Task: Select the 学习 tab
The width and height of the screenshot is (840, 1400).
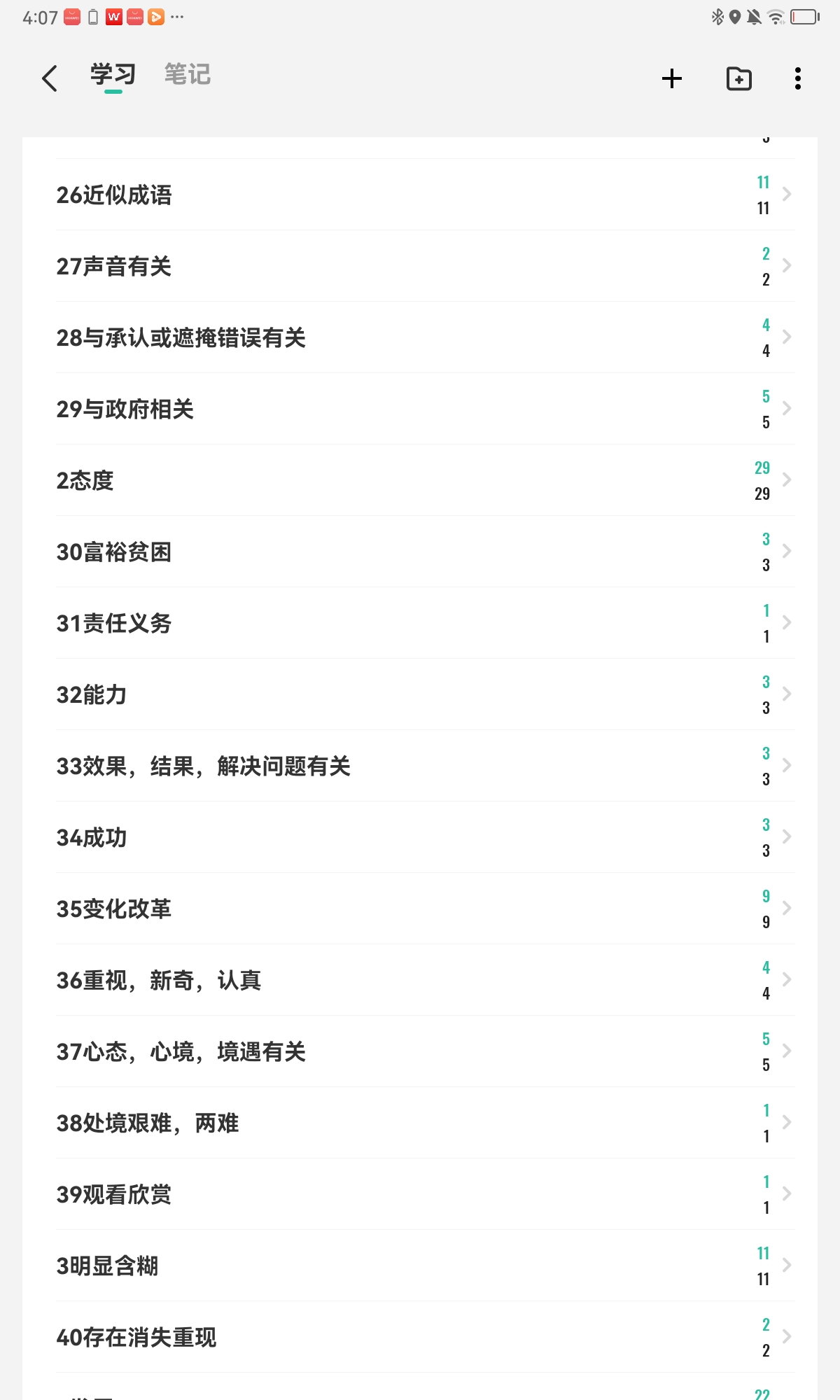Action: click(x=113, y=74)
